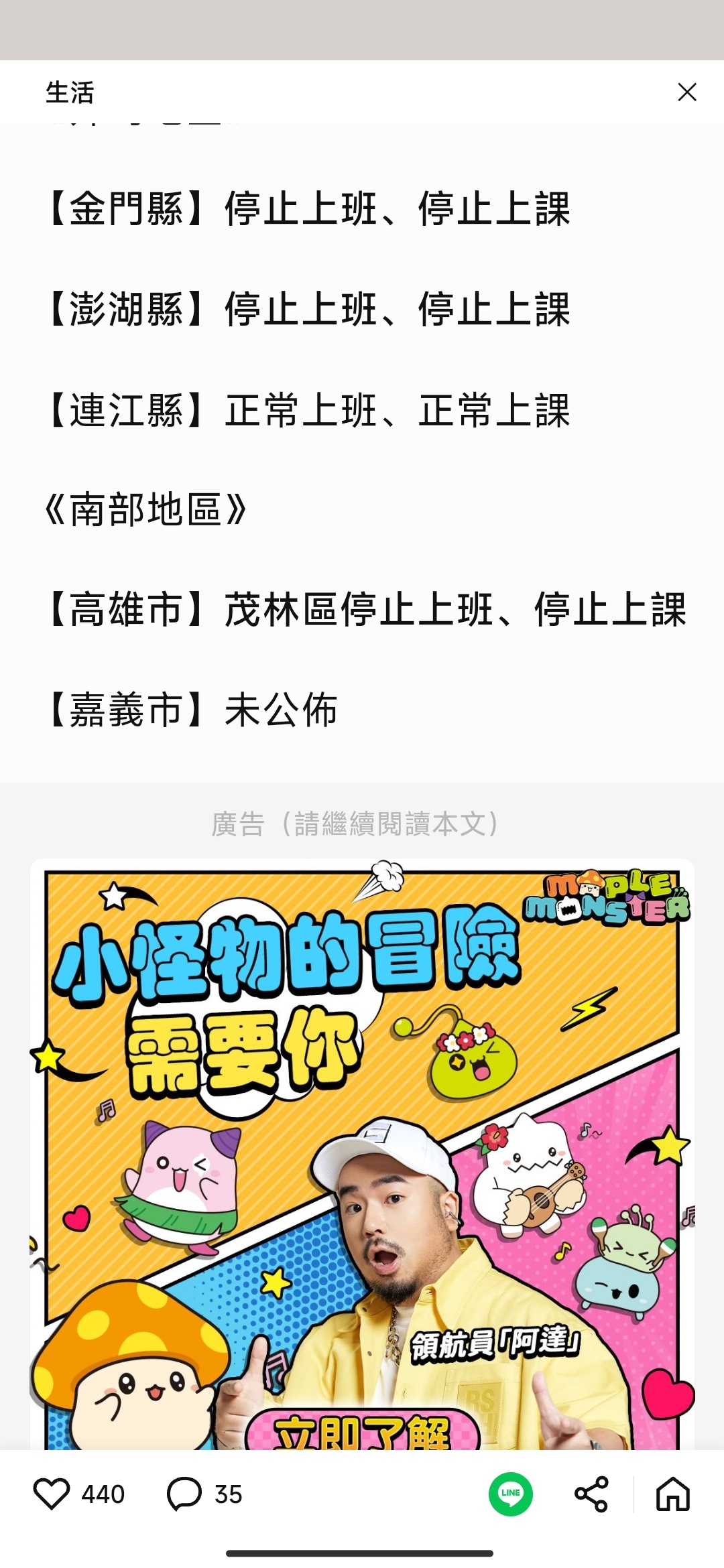Like this article with the heart icon

pyautogui.click(x=52, y=1494)
